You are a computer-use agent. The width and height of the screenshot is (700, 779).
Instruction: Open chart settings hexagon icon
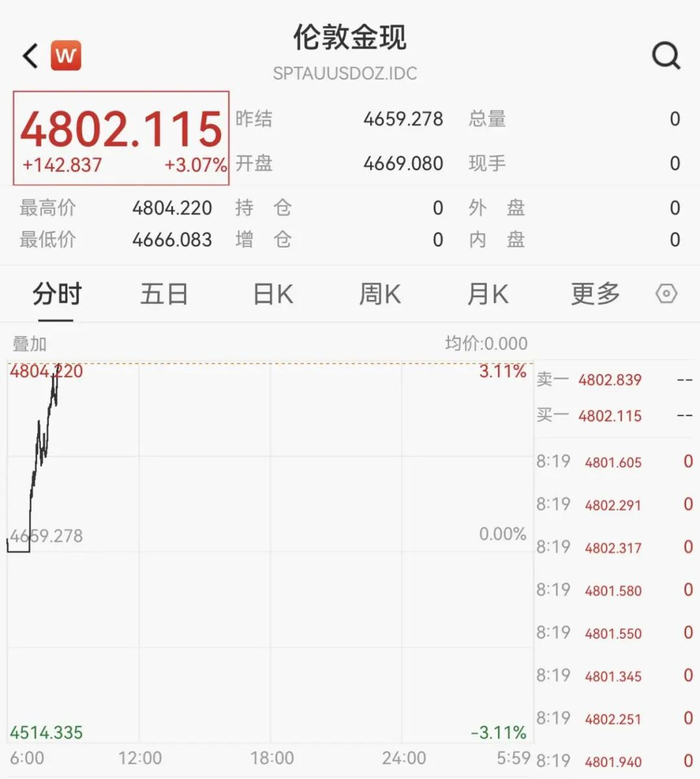coord(667,294)
